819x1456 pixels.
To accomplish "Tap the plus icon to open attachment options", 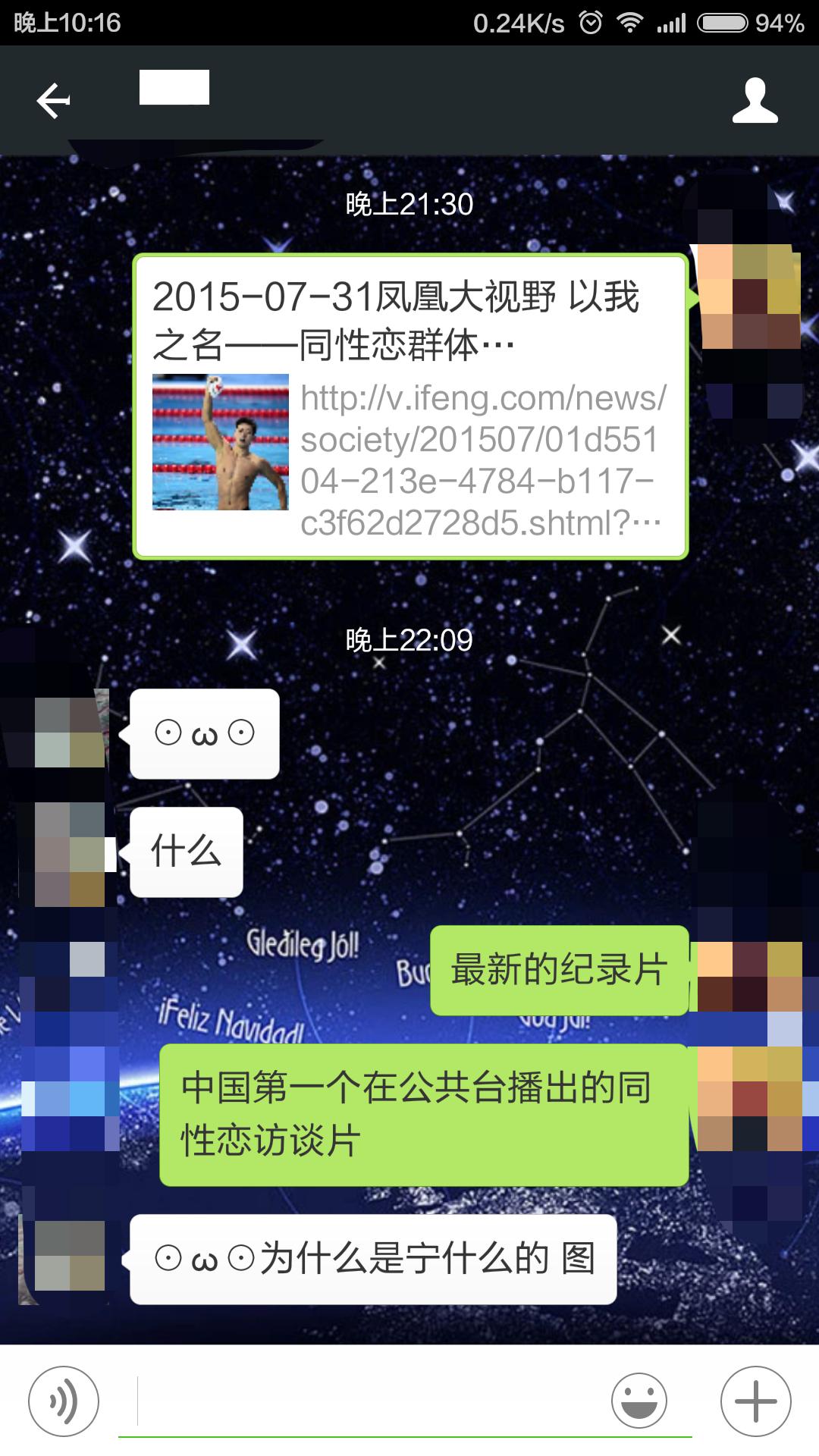I will pos(755,1399).
